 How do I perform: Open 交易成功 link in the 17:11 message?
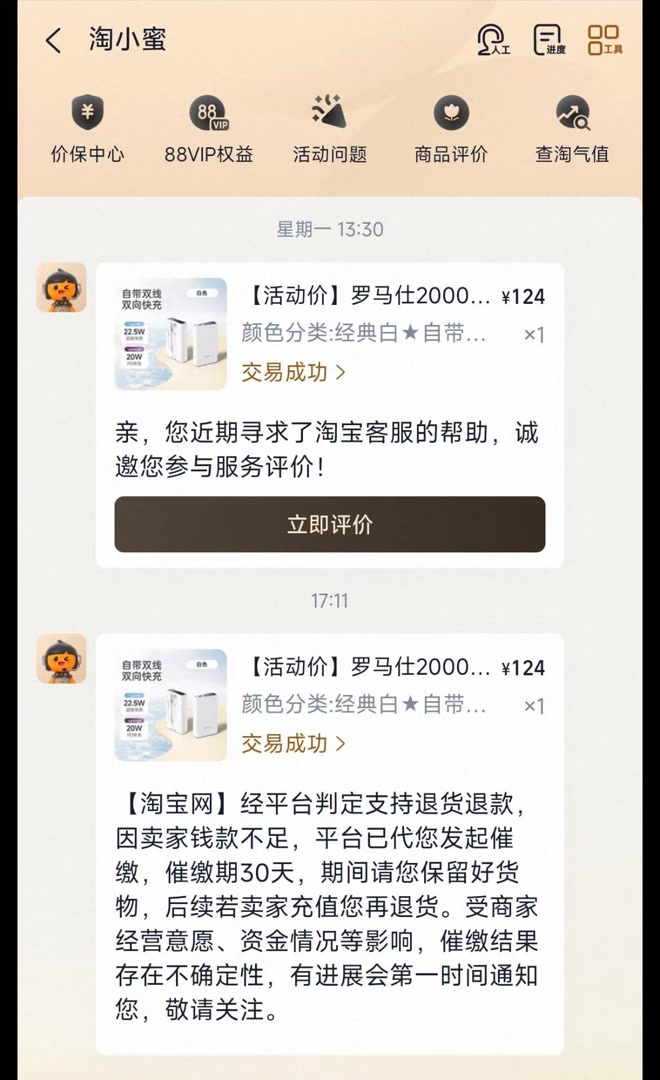(x=294, y=744)
